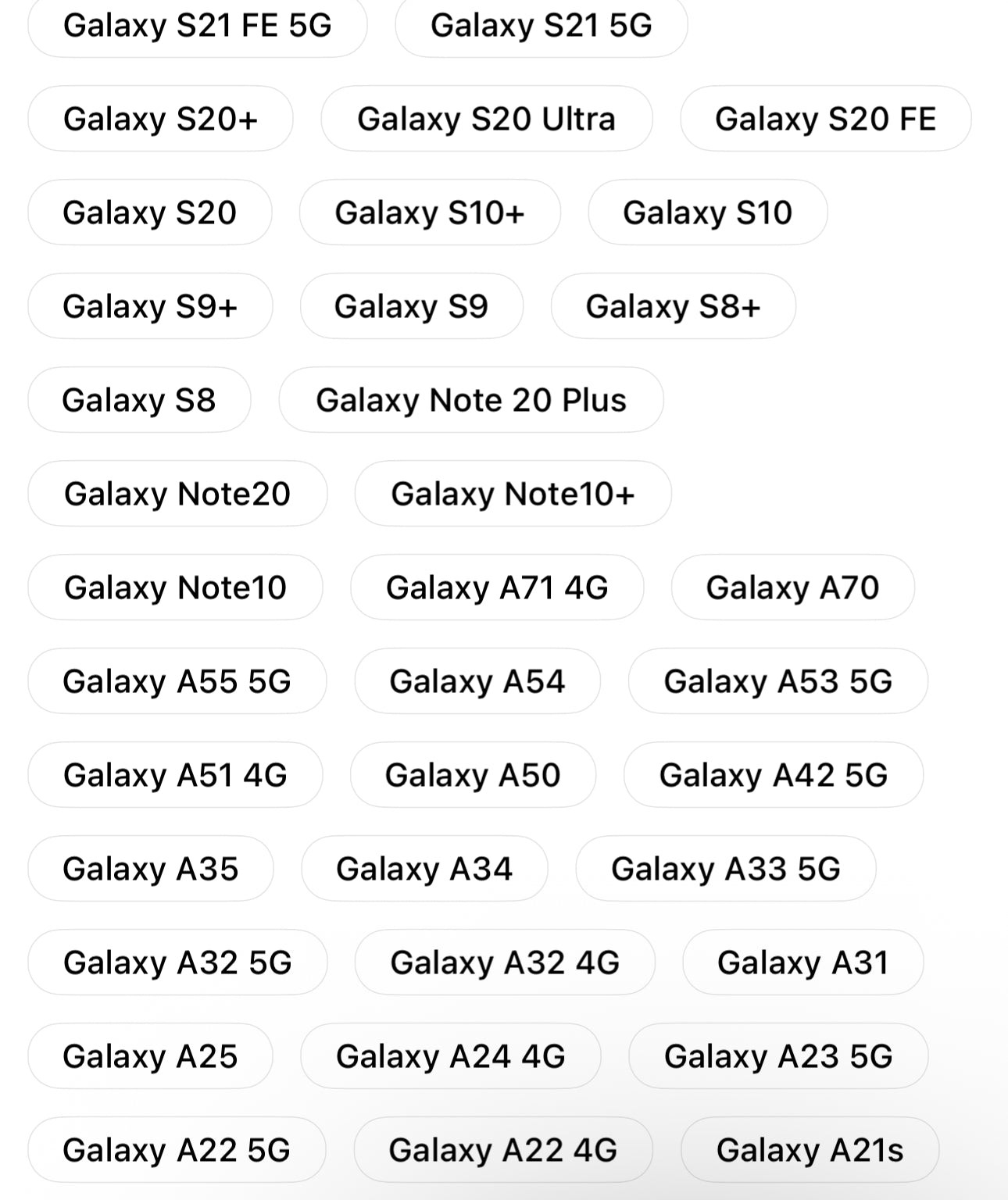Select the Galaxy A33 5G chip
Screen dimensions: 1008x1200
pyautogui.click(x=725, y=869)
